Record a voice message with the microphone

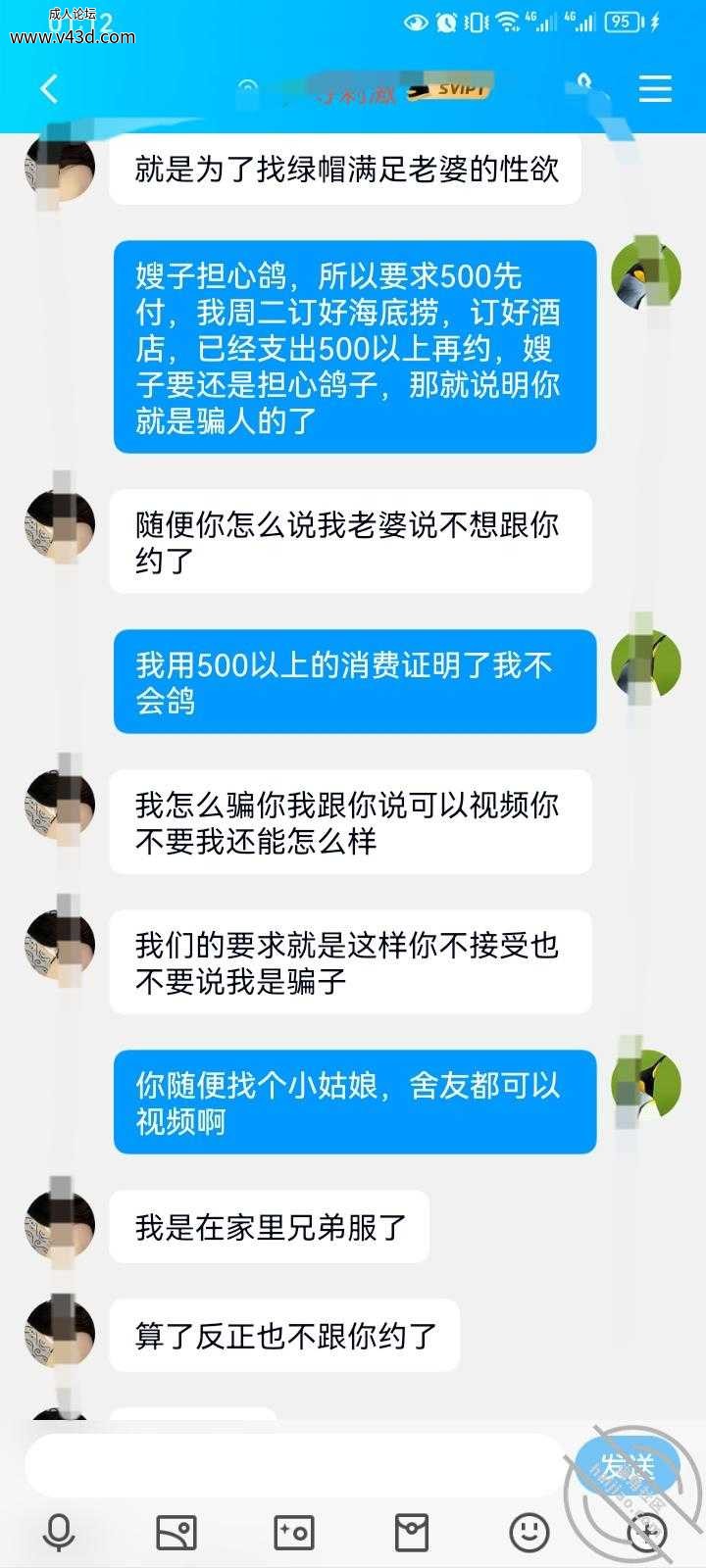59,1533
